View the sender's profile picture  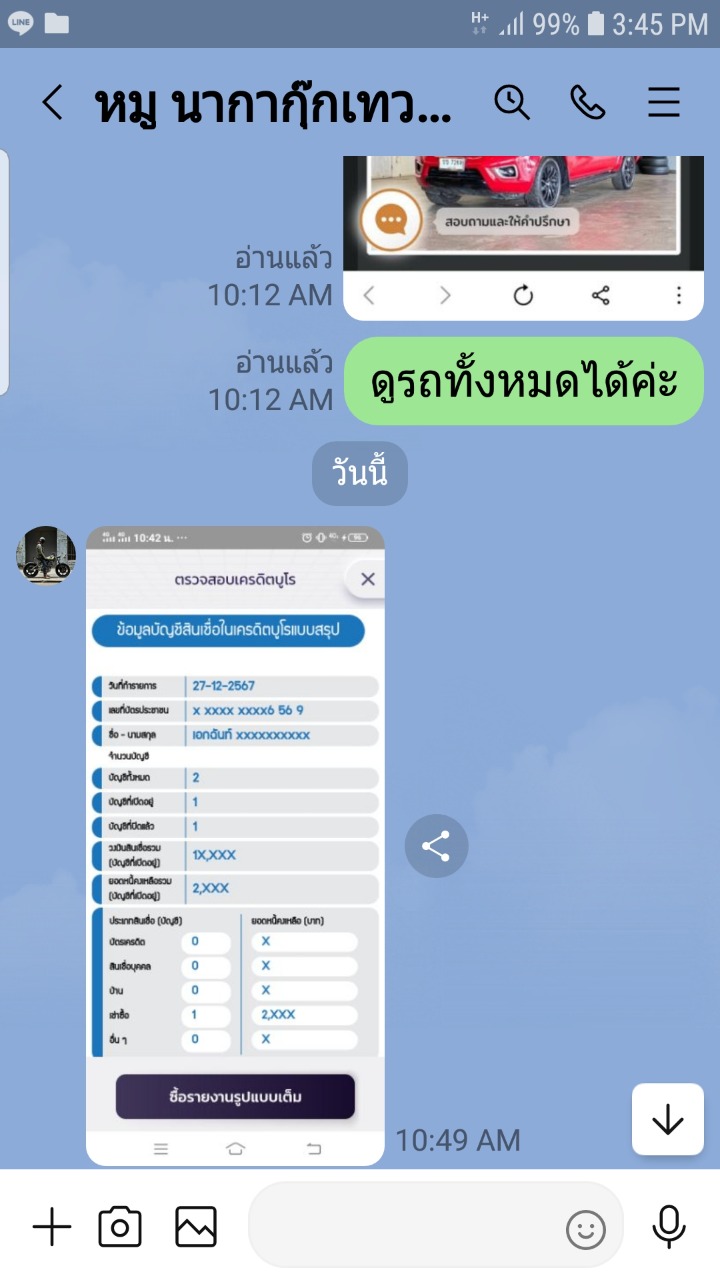point(46,555)
